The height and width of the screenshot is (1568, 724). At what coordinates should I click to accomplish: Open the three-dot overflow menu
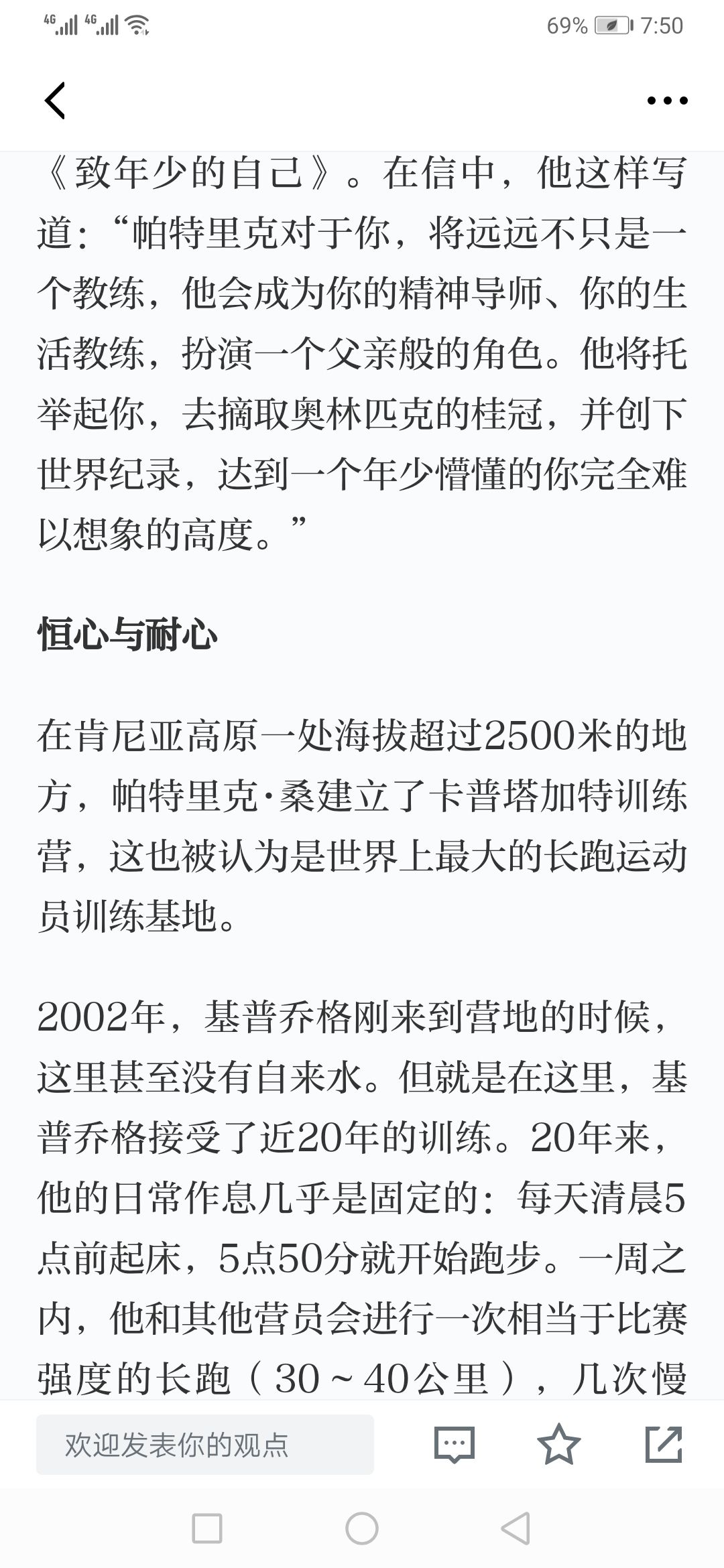pyautogui.click(x=667, y=101)
